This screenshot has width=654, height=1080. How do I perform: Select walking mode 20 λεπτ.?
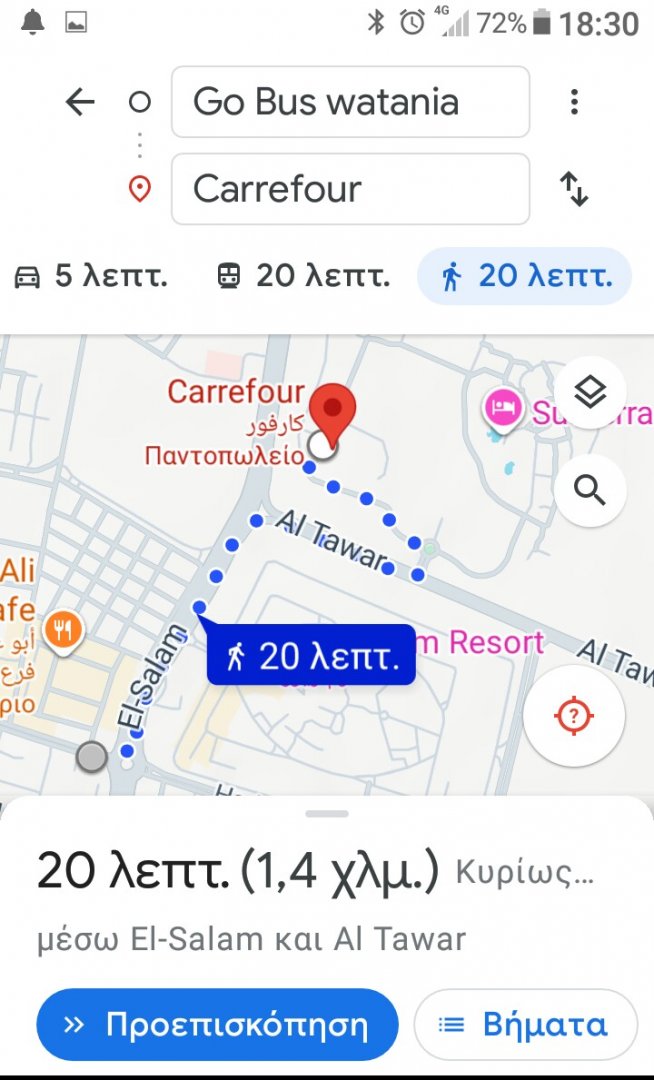(x=524, y=276)
